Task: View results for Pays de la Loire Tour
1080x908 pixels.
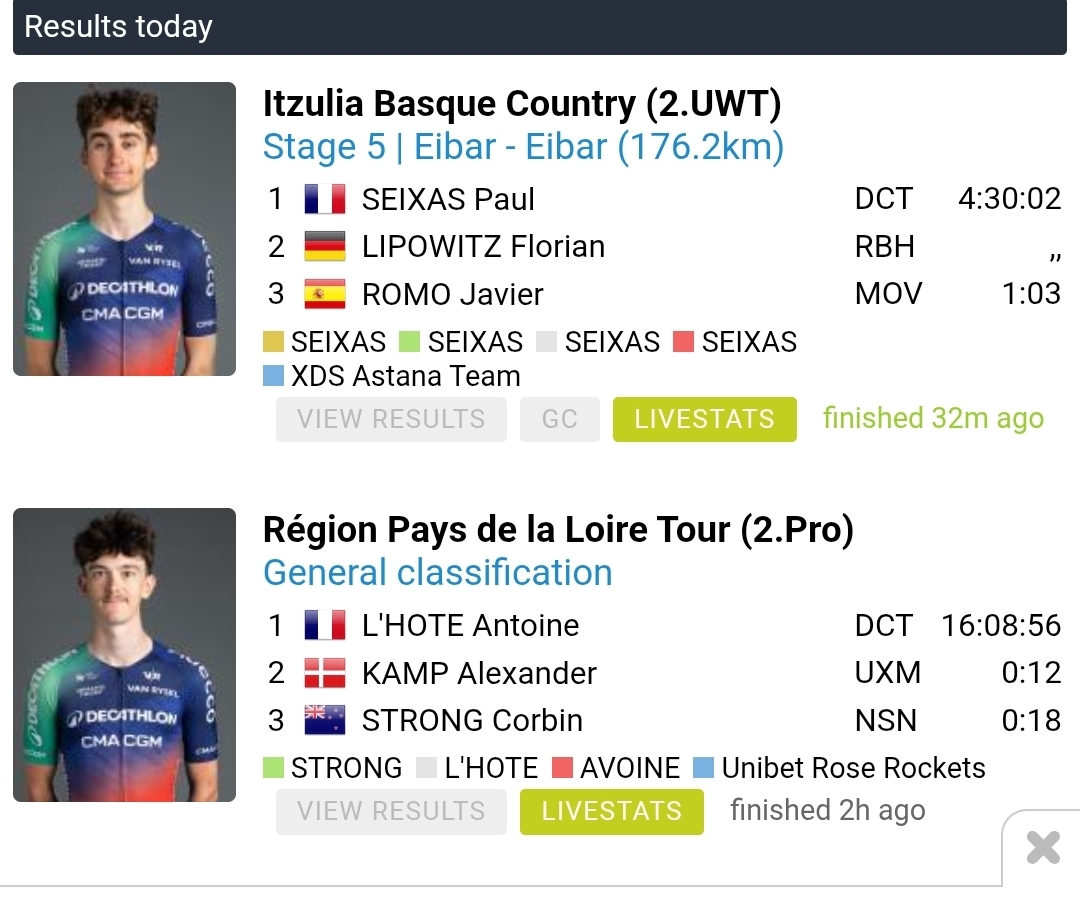Action: tap(391, 811)
